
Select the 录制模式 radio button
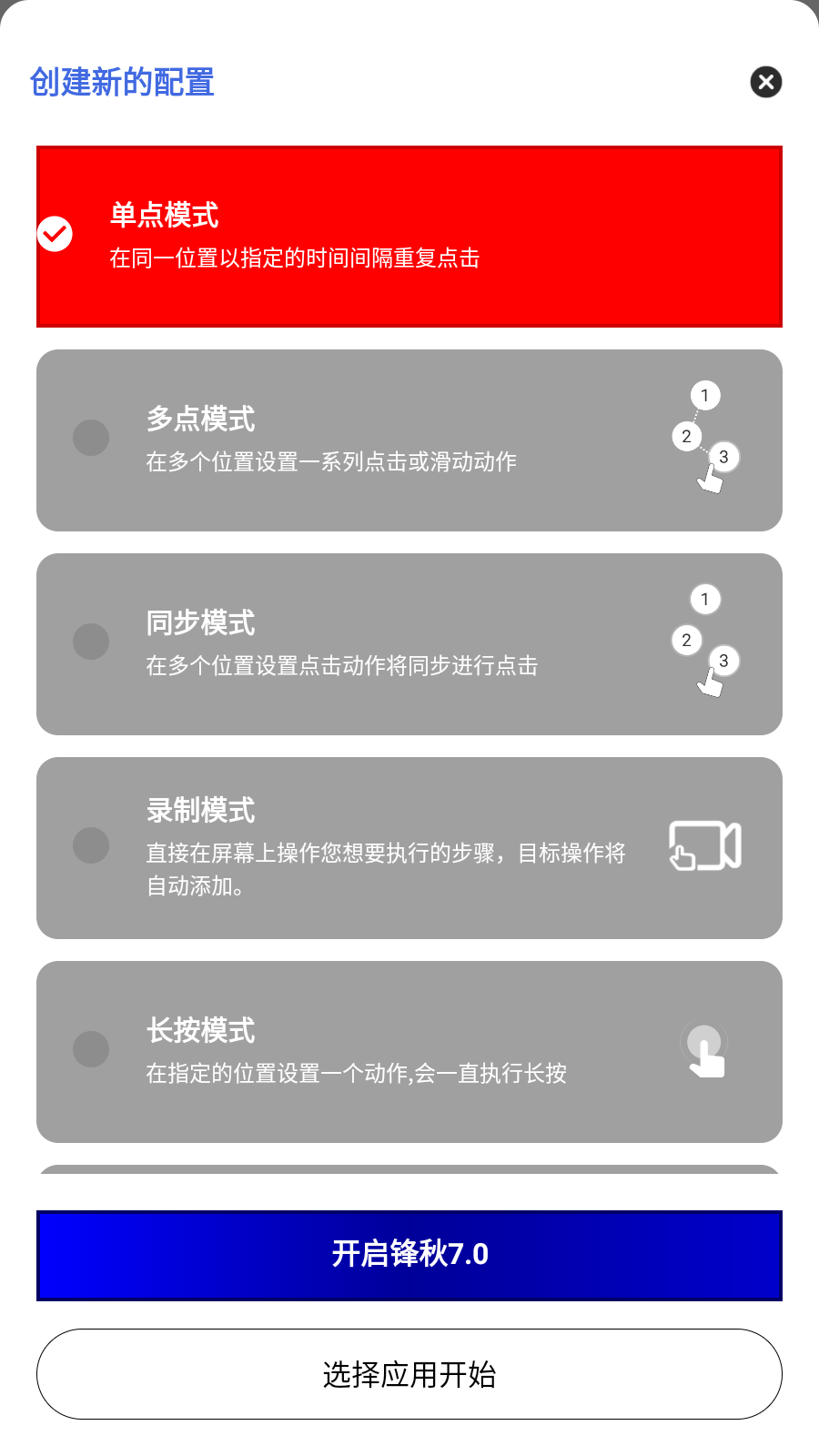91,845
